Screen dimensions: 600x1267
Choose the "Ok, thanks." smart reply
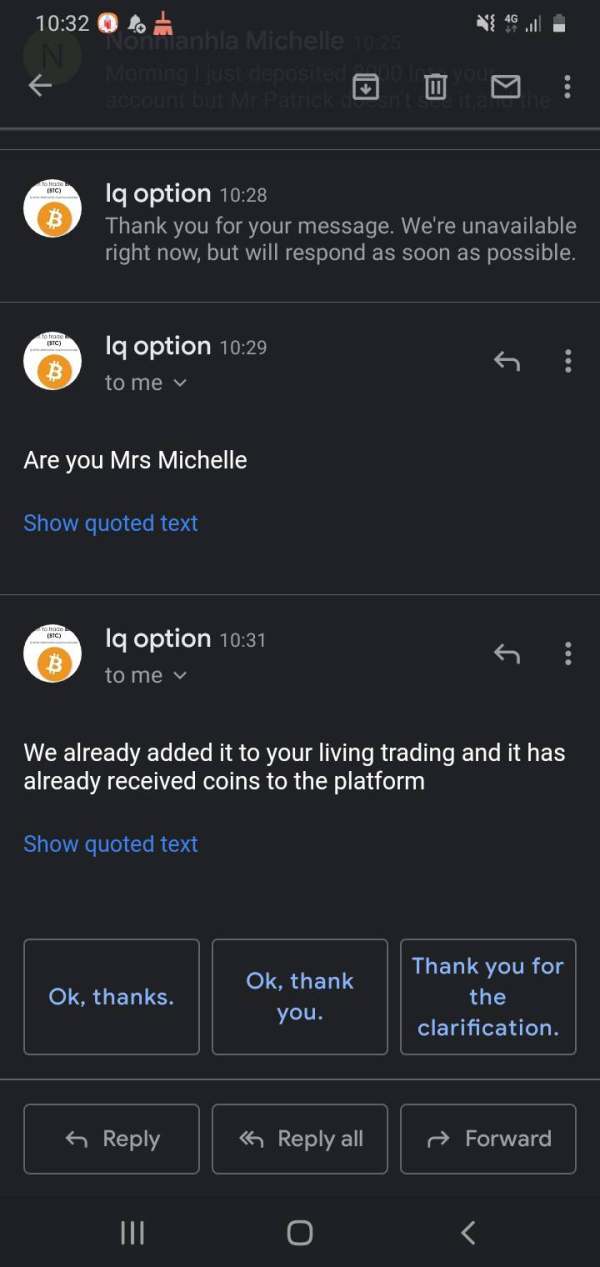click(x=112, y=997)
